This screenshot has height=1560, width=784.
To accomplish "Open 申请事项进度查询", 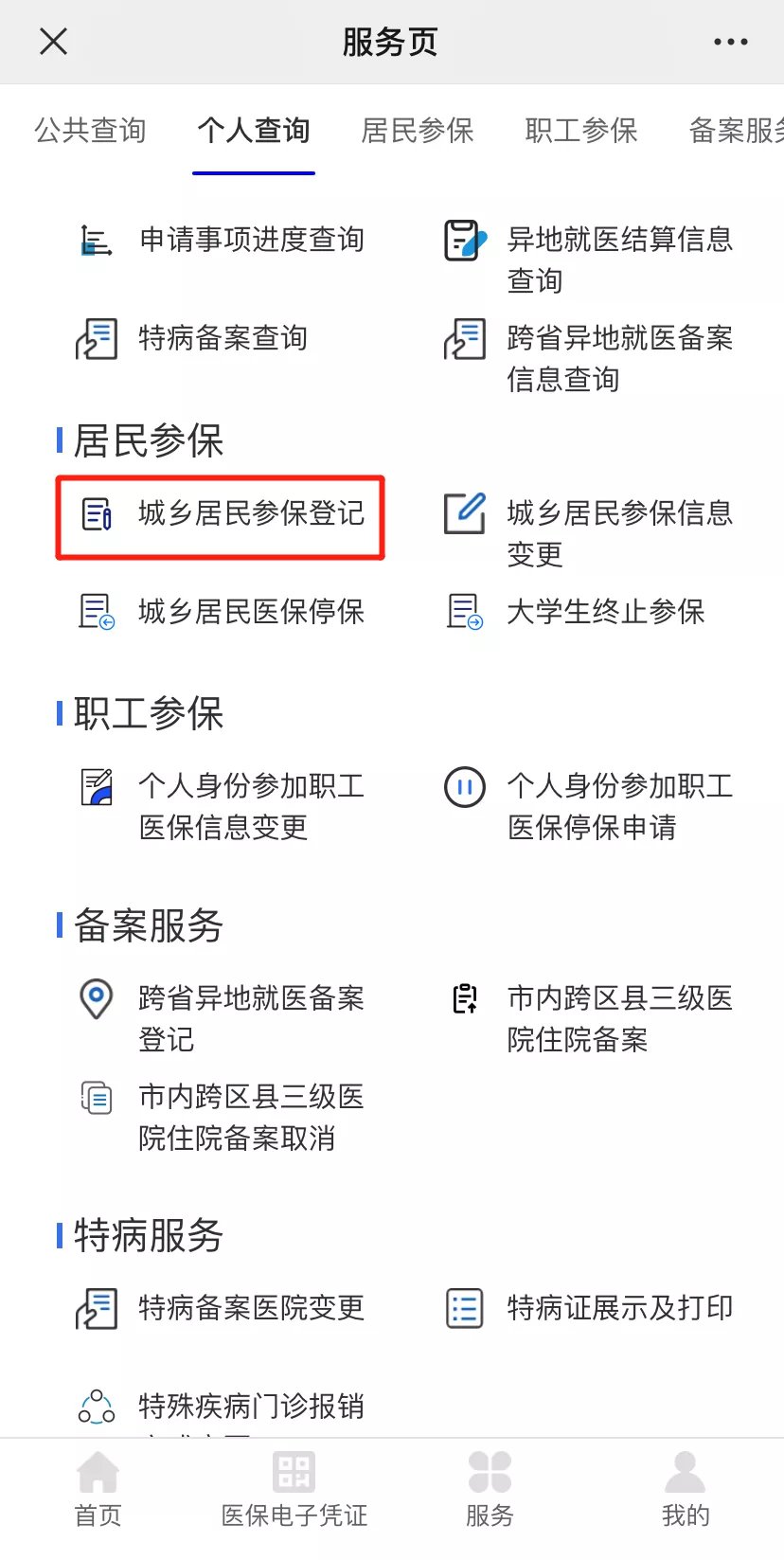I will point(251,240).
